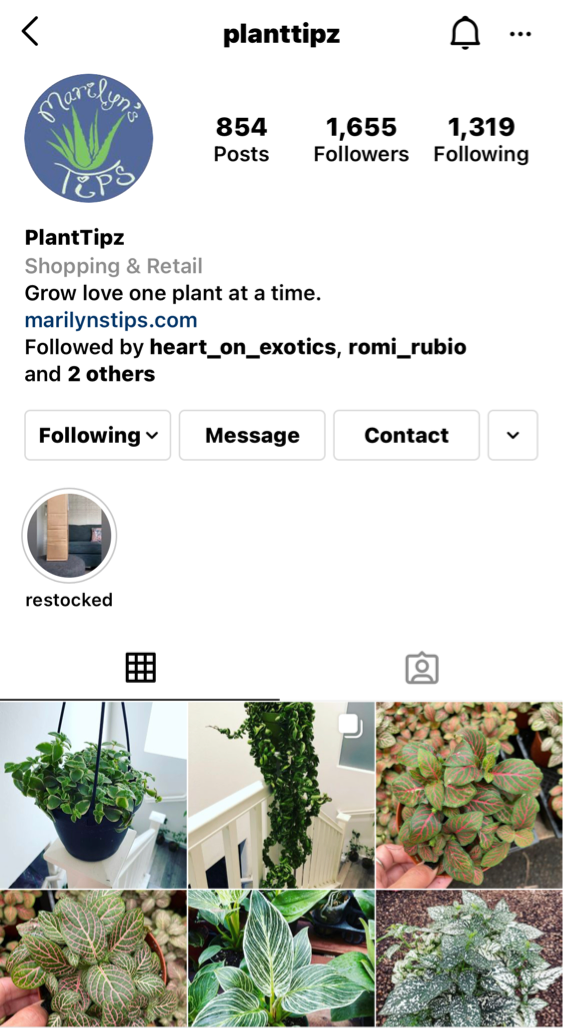Tap the Following dropdown button

click(x=98, y=435)
